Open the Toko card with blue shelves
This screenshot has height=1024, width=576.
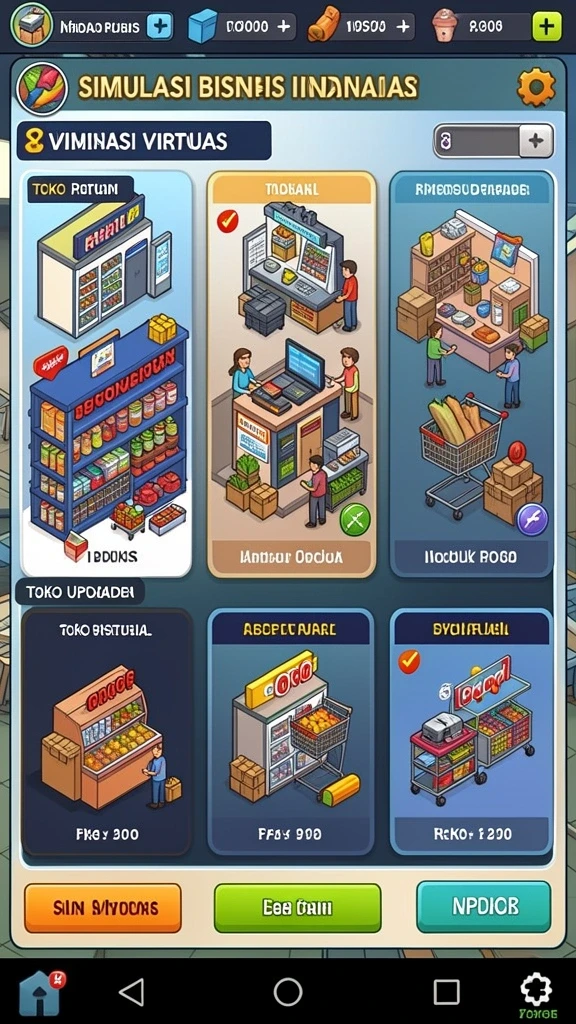(x=106, y=374)
